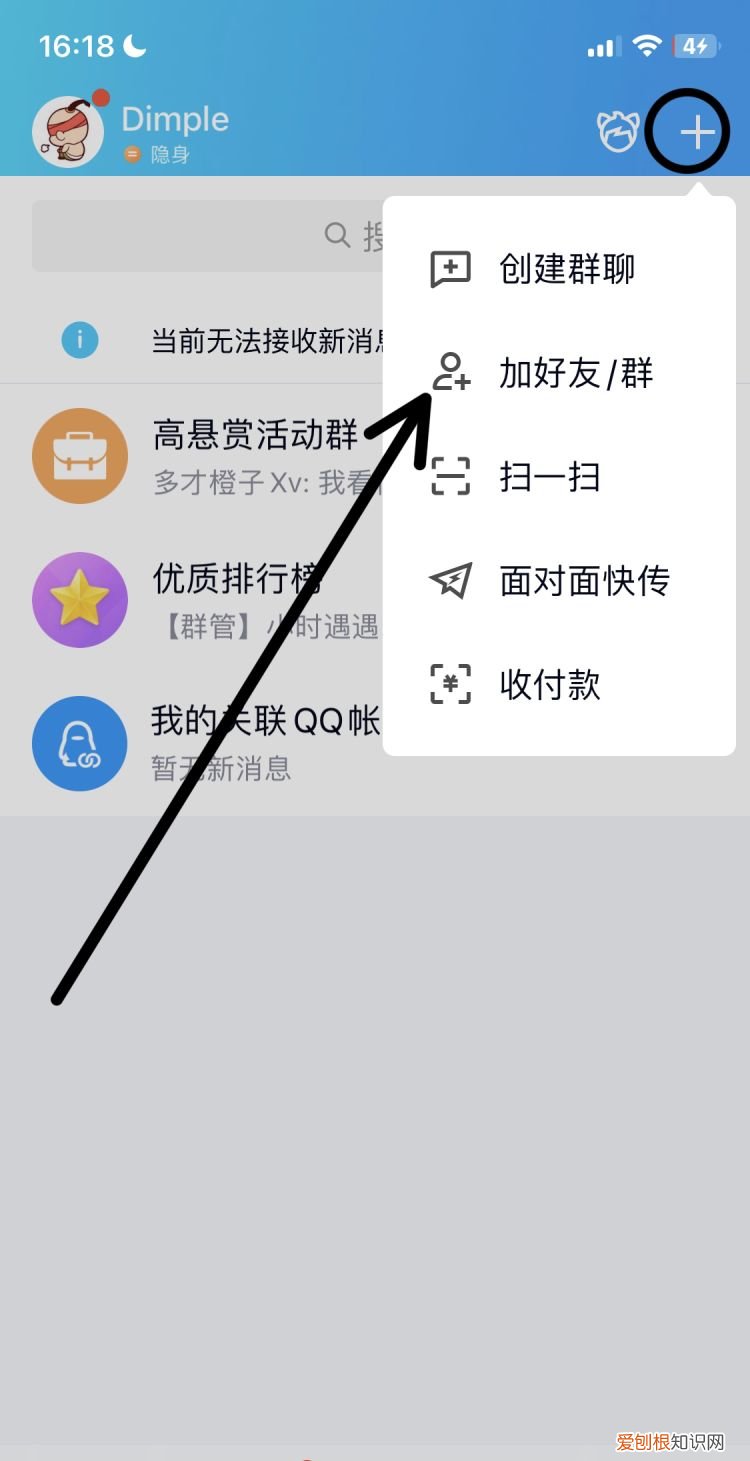Image resolution: width=750 pixels, height=1461 pixels.
Task: Select 加好友/群 in the dropdown menu
Action: point(575,374)
